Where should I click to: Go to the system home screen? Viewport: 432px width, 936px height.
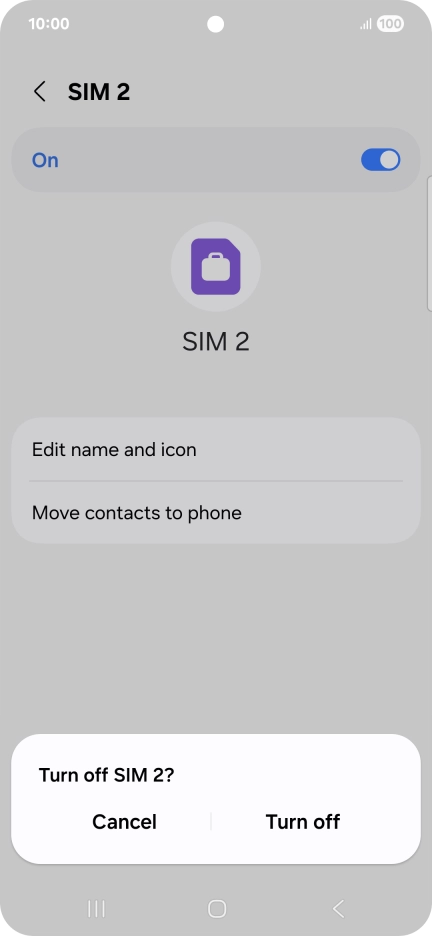pyautogui.click(x=217, y=909)
